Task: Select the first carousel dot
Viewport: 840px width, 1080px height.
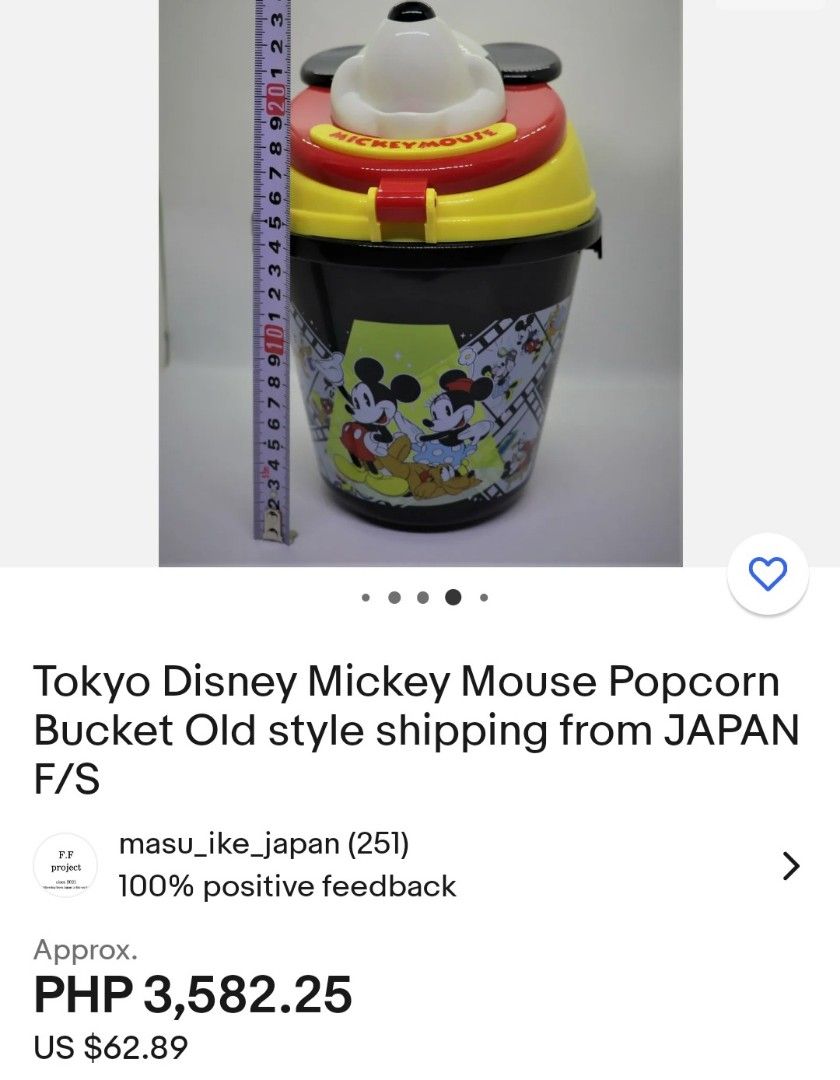Action: click(x=366, y=598)
